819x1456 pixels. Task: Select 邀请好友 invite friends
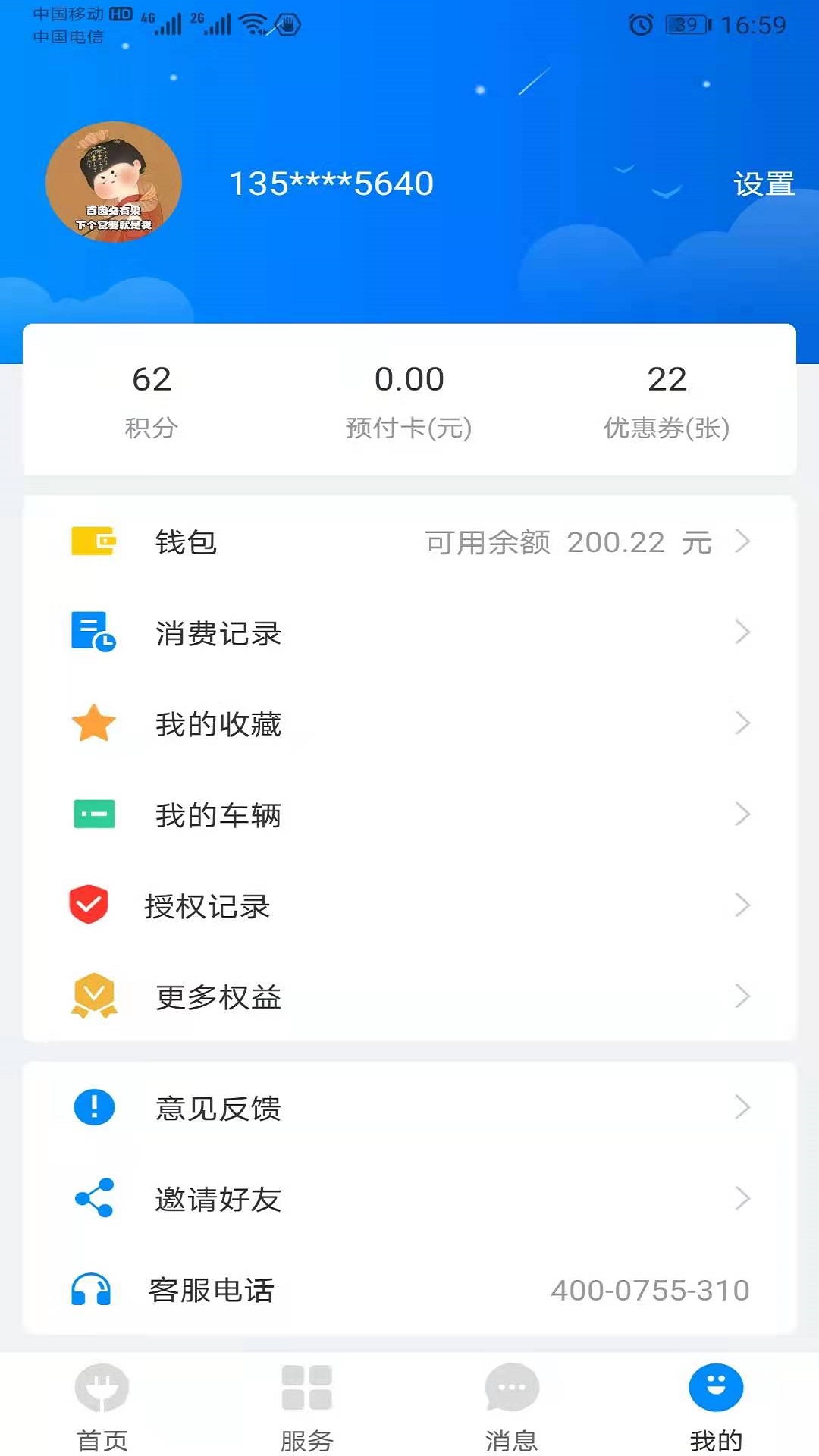[x=409, y=1199]
